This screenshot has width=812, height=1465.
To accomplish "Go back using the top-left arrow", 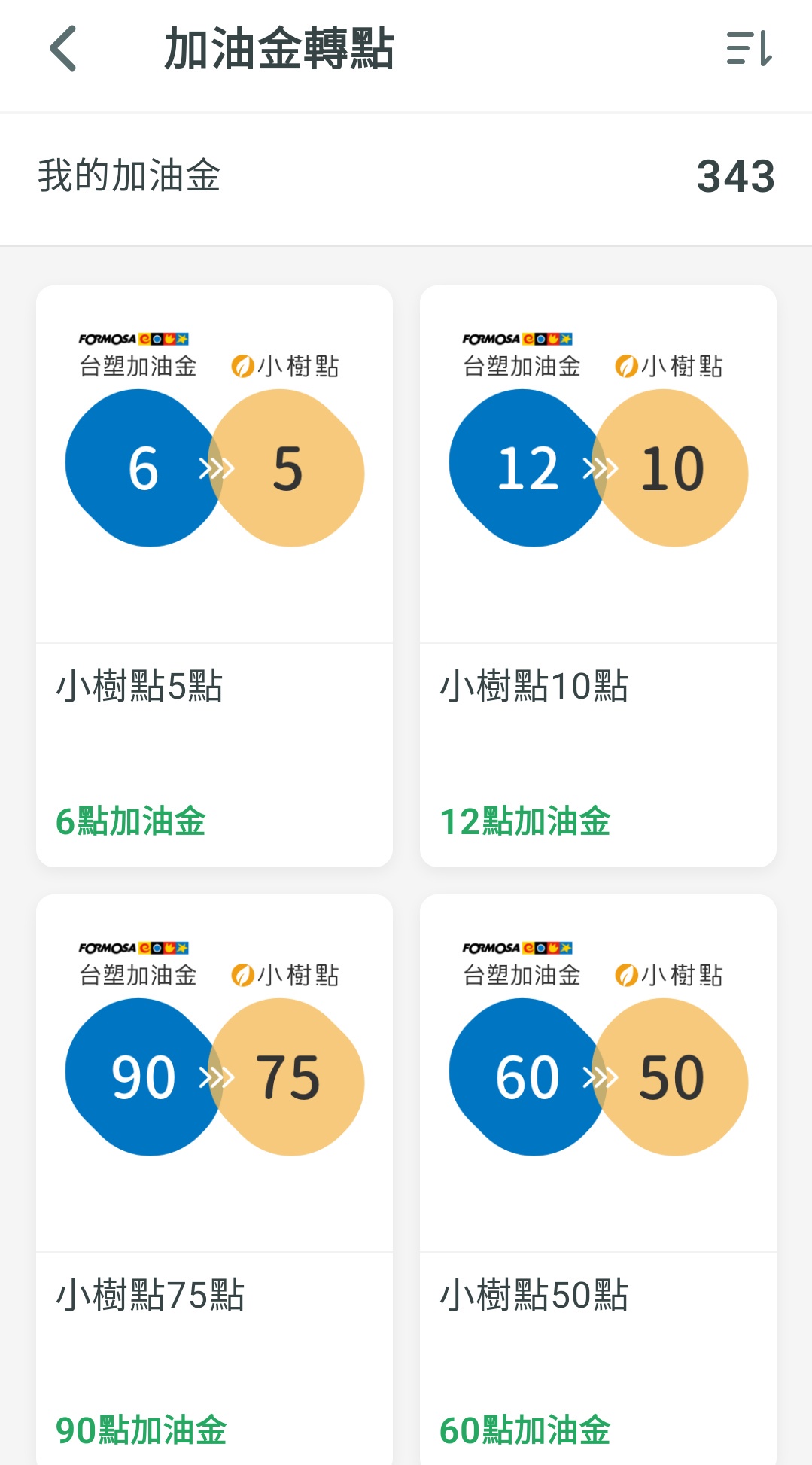I will point(63,48).
